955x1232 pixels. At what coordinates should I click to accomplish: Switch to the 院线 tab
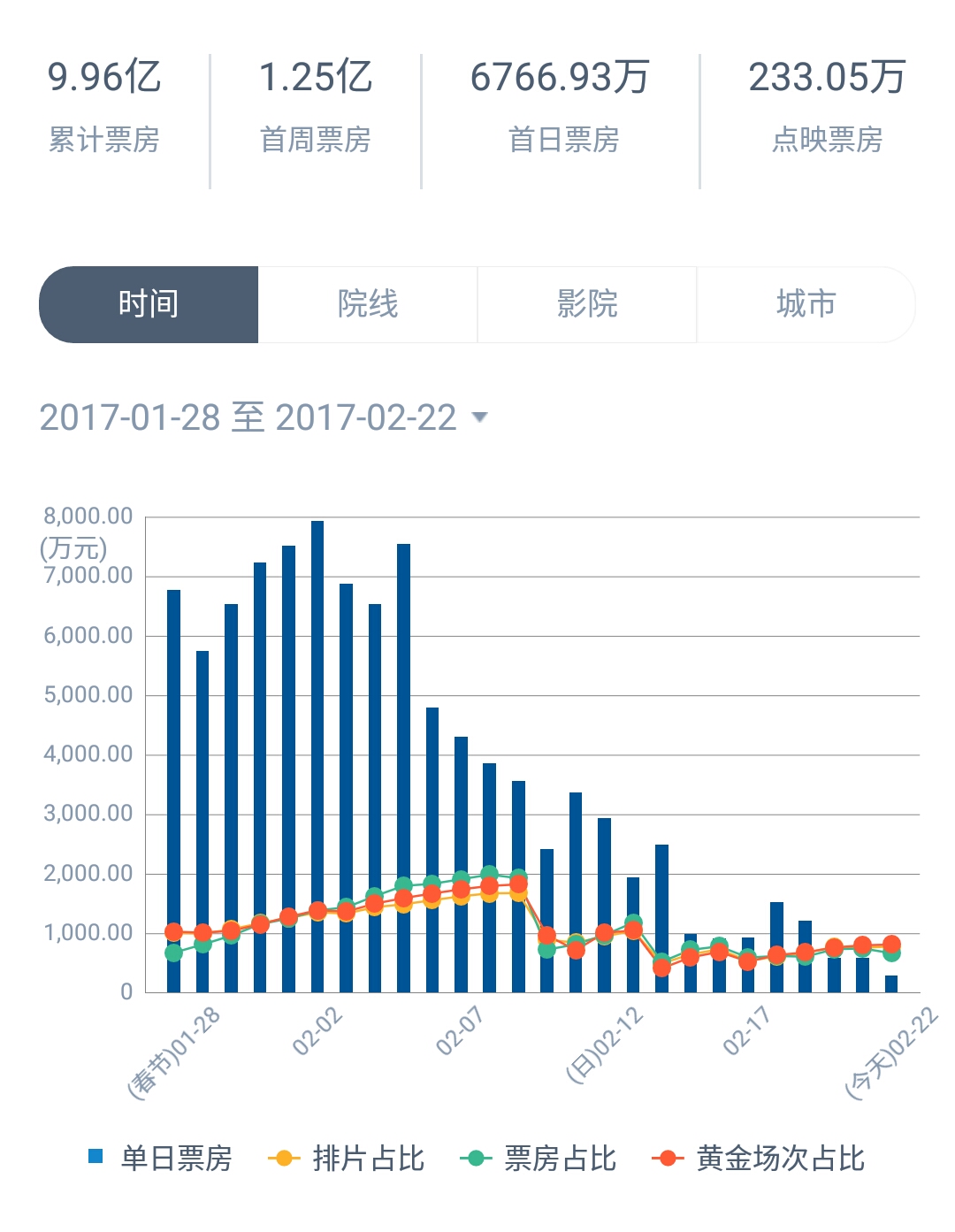click(x=368, y=304)
